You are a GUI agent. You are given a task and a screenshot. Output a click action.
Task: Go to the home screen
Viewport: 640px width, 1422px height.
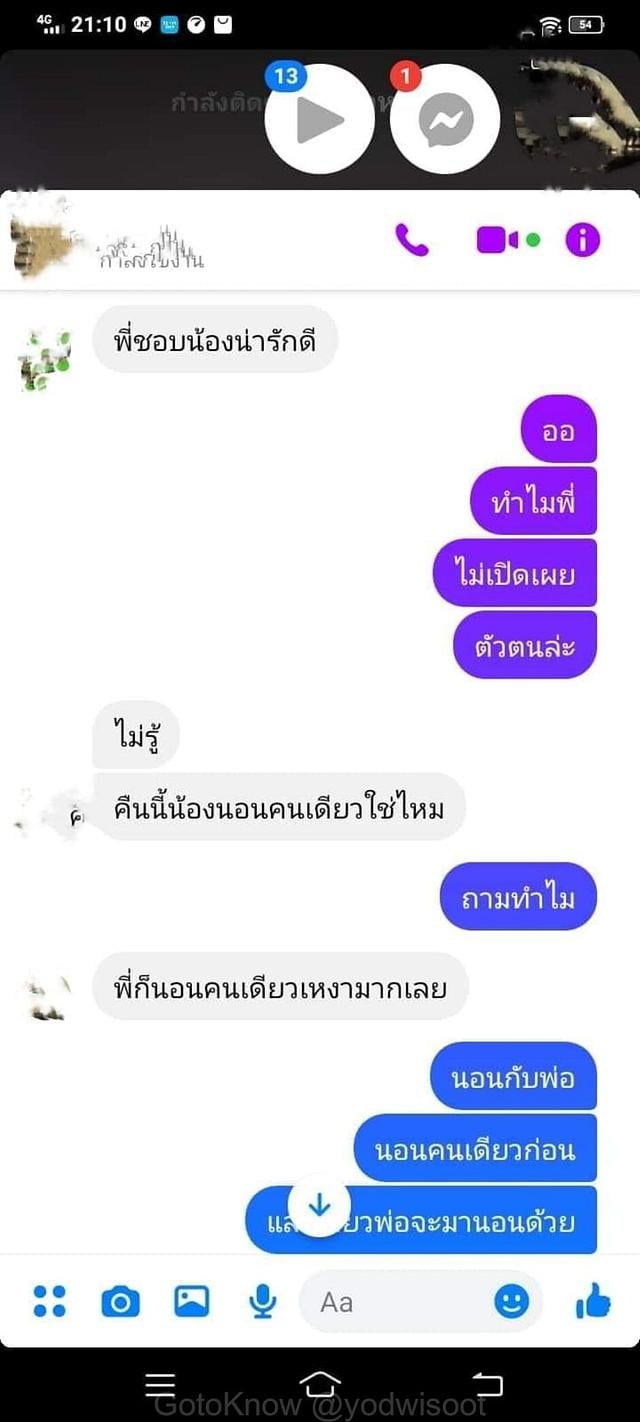point(319,1385)
